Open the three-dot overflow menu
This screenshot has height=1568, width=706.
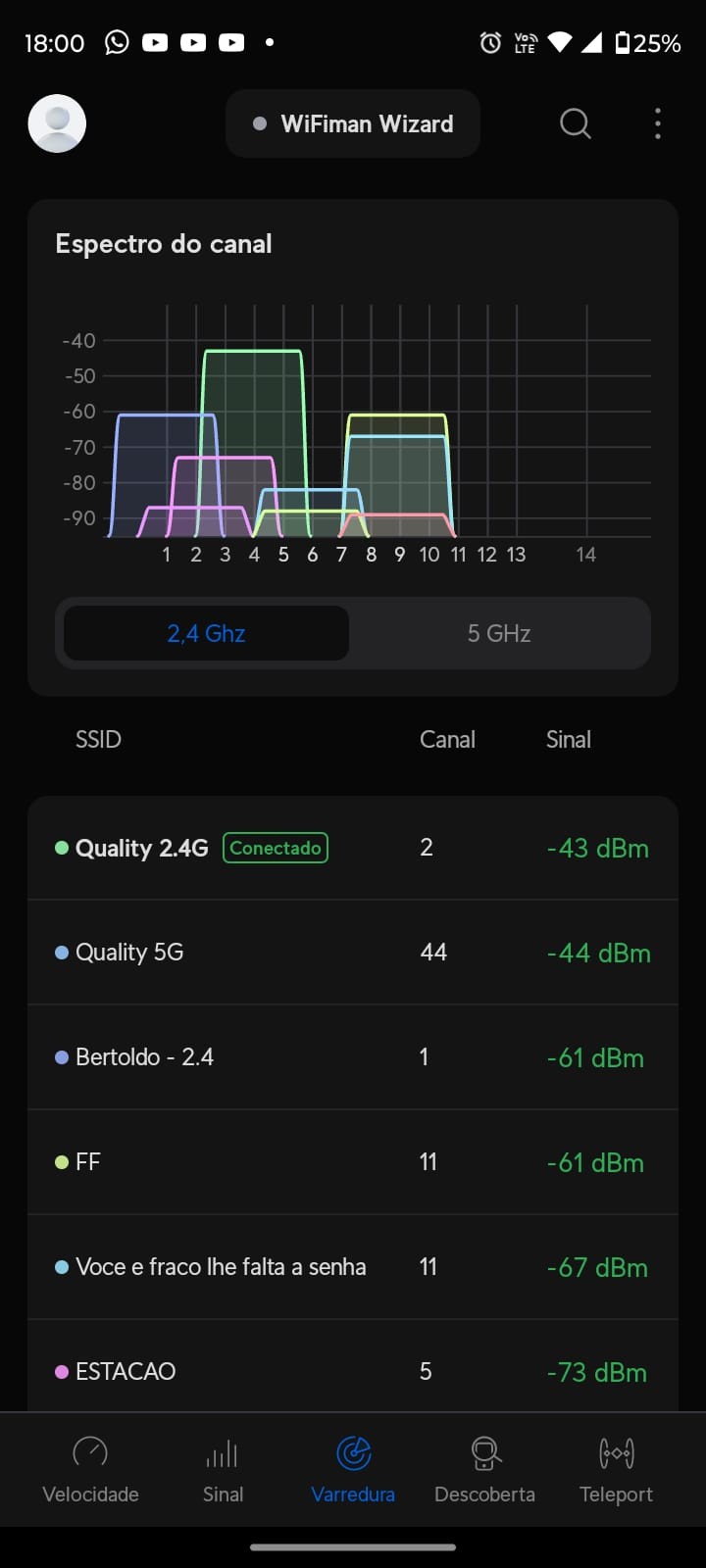657,123
